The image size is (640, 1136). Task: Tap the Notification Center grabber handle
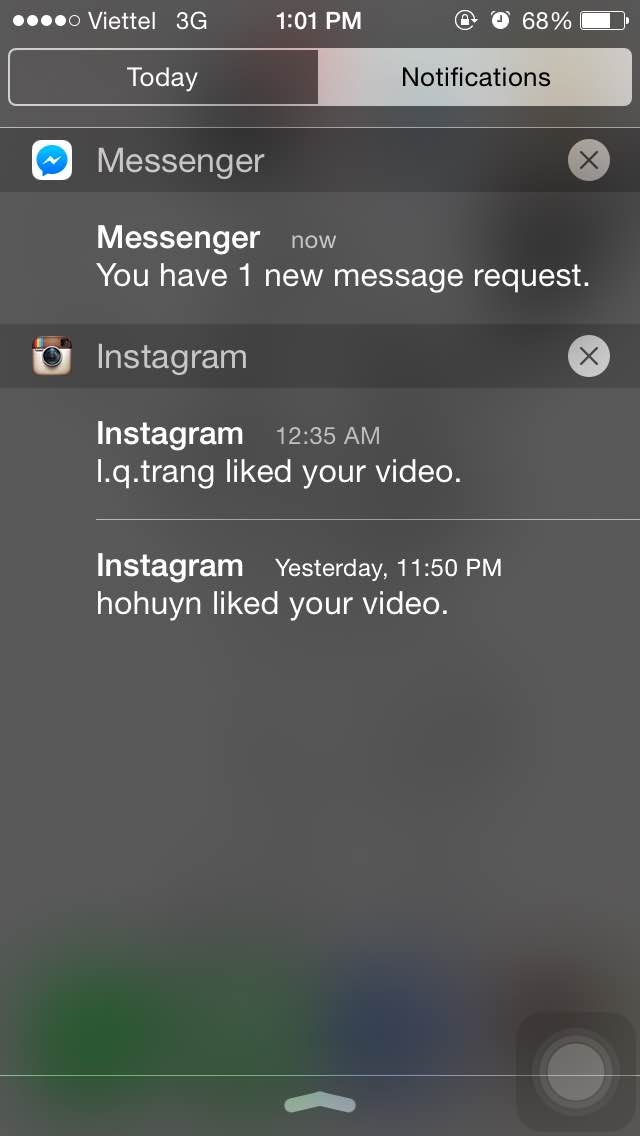pyautogui.click(x=320, y=1104)
